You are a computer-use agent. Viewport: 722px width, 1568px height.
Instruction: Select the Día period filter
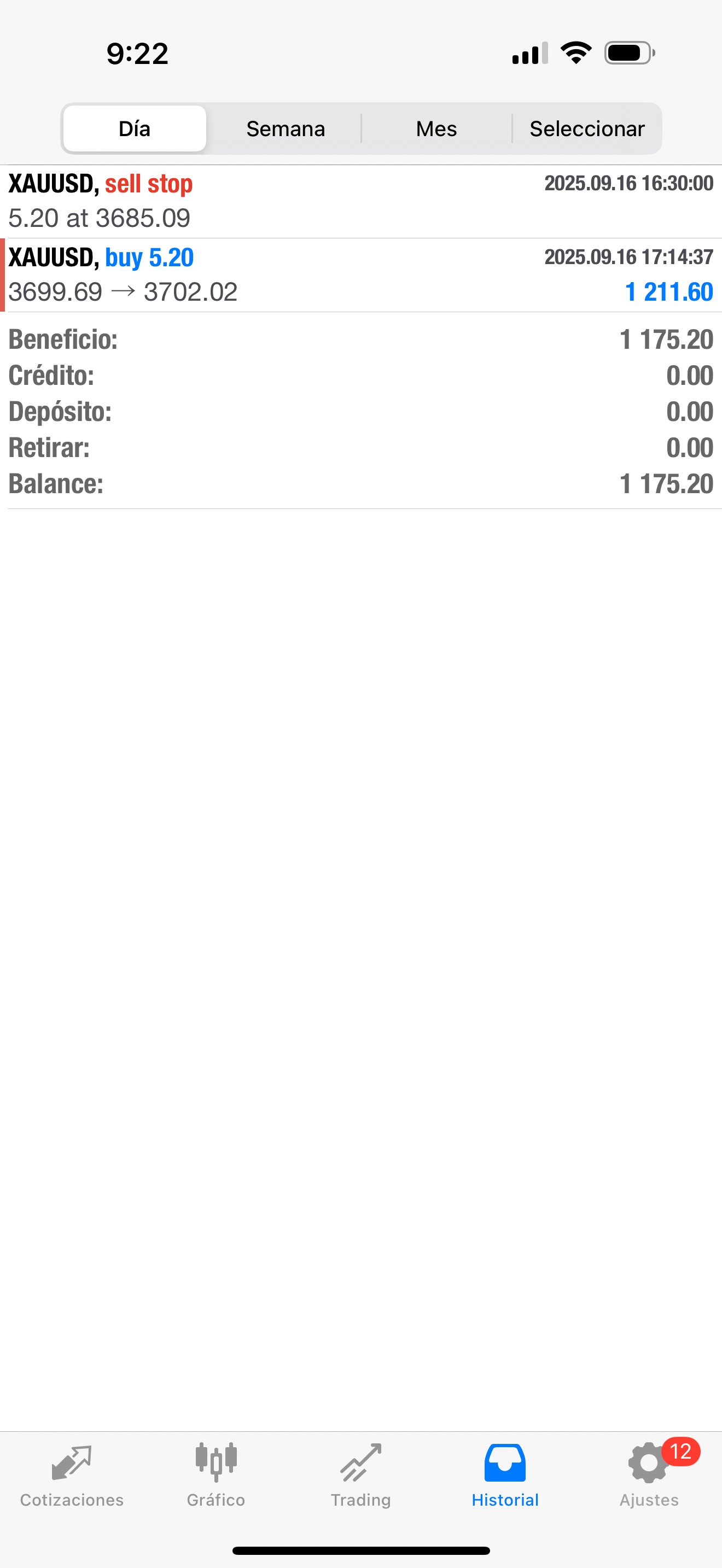coord(135,128)
